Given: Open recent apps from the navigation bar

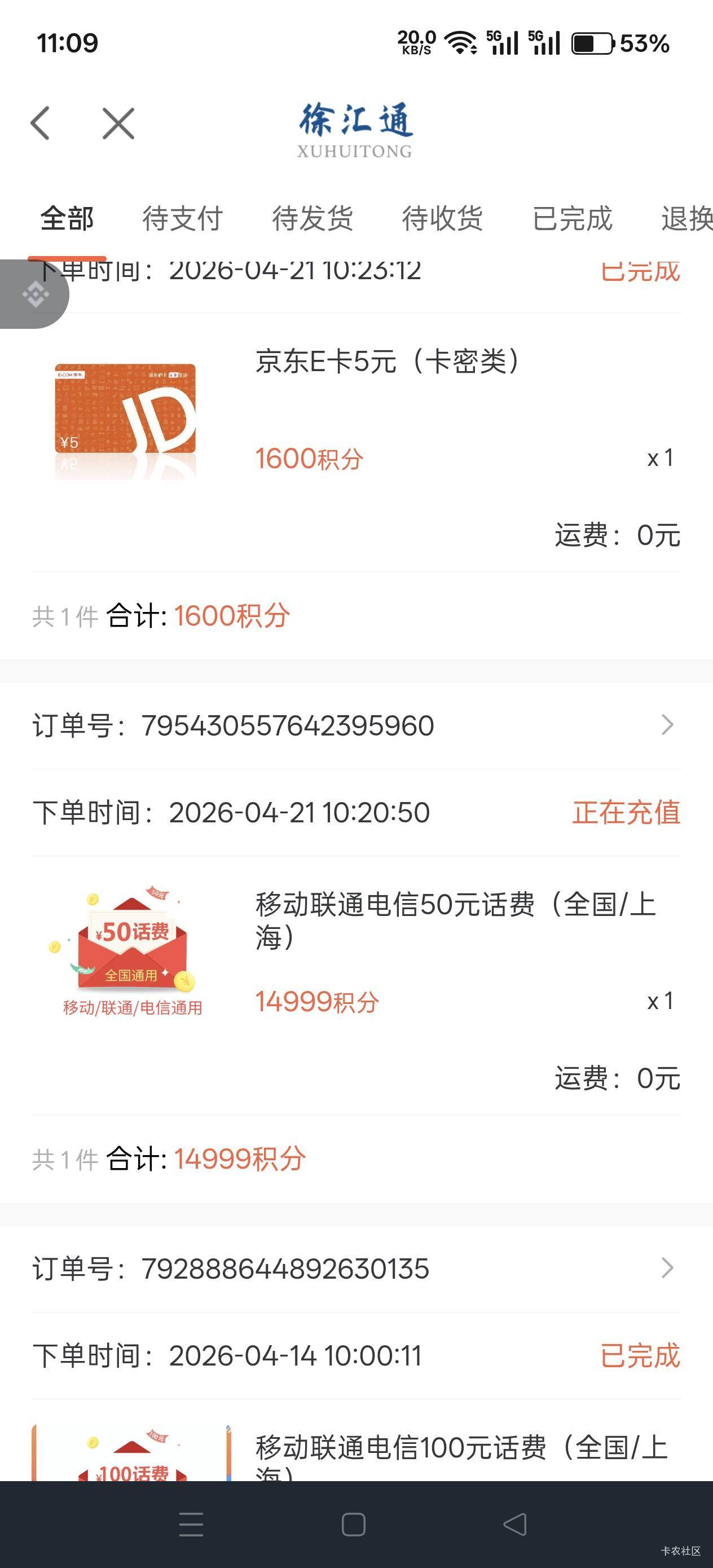Looking at the screenshot, I should click(191, 1524).
